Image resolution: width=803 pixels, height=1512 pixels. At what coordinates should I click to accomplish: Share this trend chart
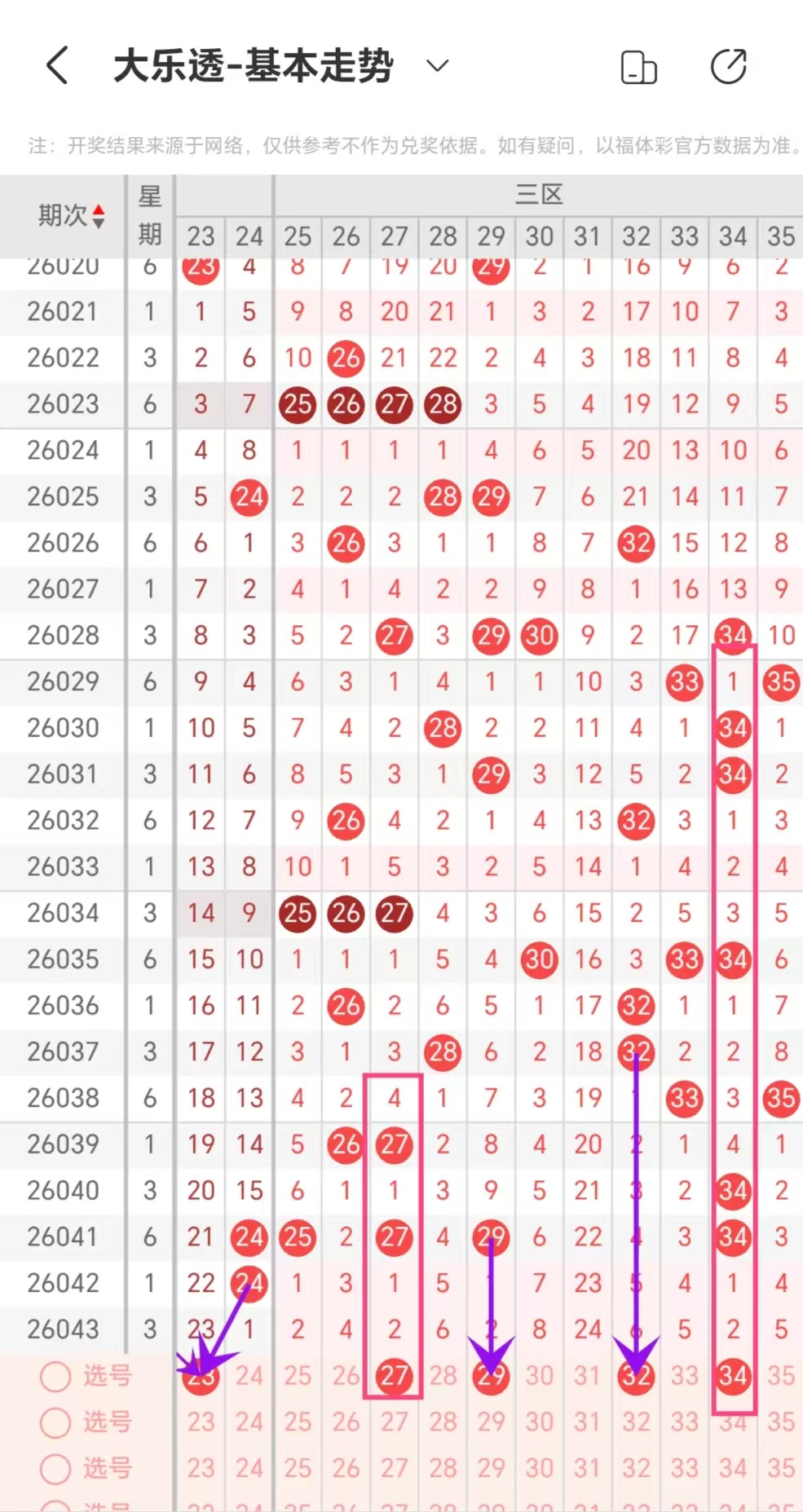pyautogui.click(x=728, y=67)
